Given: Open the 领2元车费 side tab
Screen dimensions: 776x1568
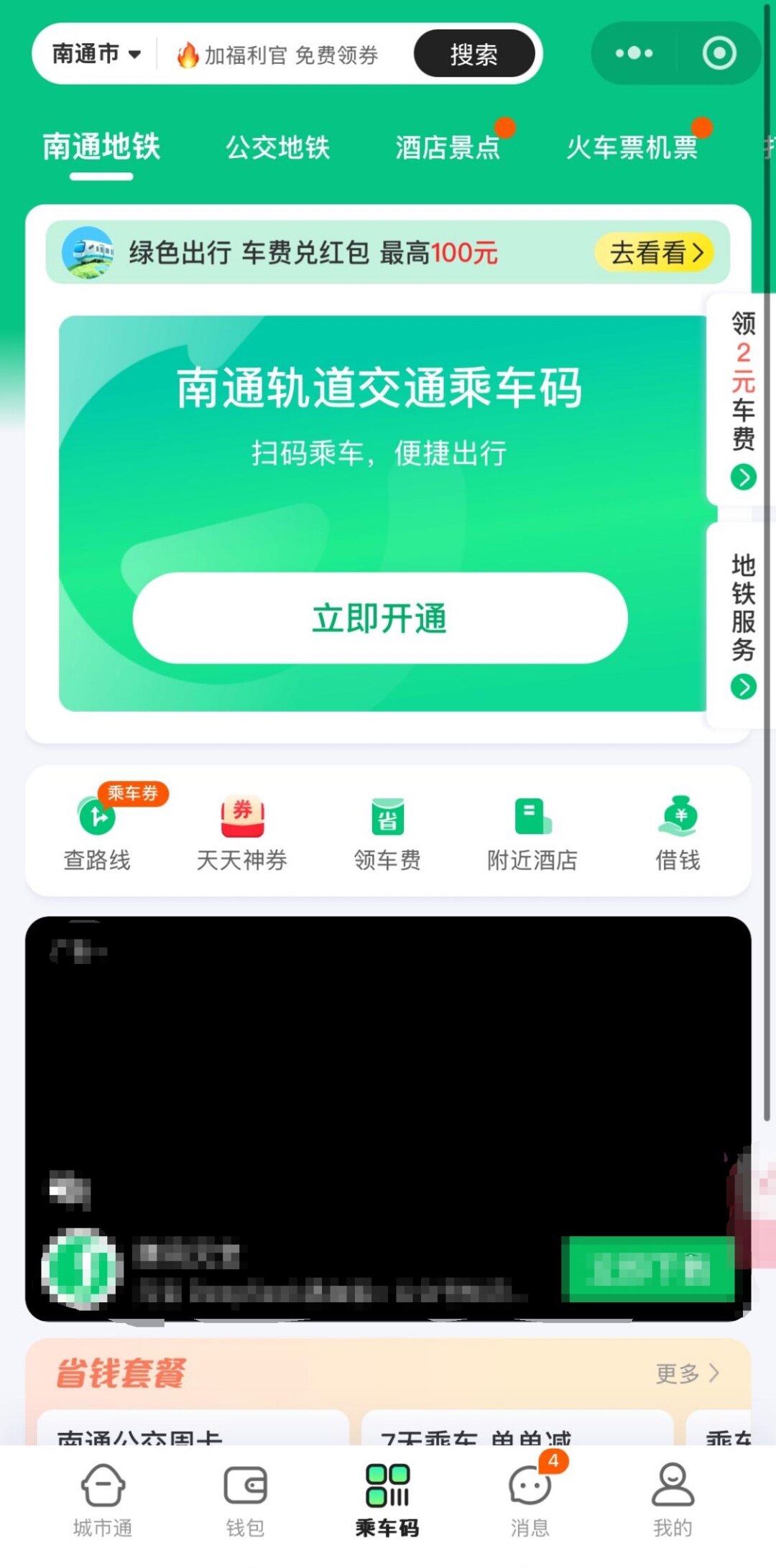Looking at the screenshot, I should click(x=743, y=399).
